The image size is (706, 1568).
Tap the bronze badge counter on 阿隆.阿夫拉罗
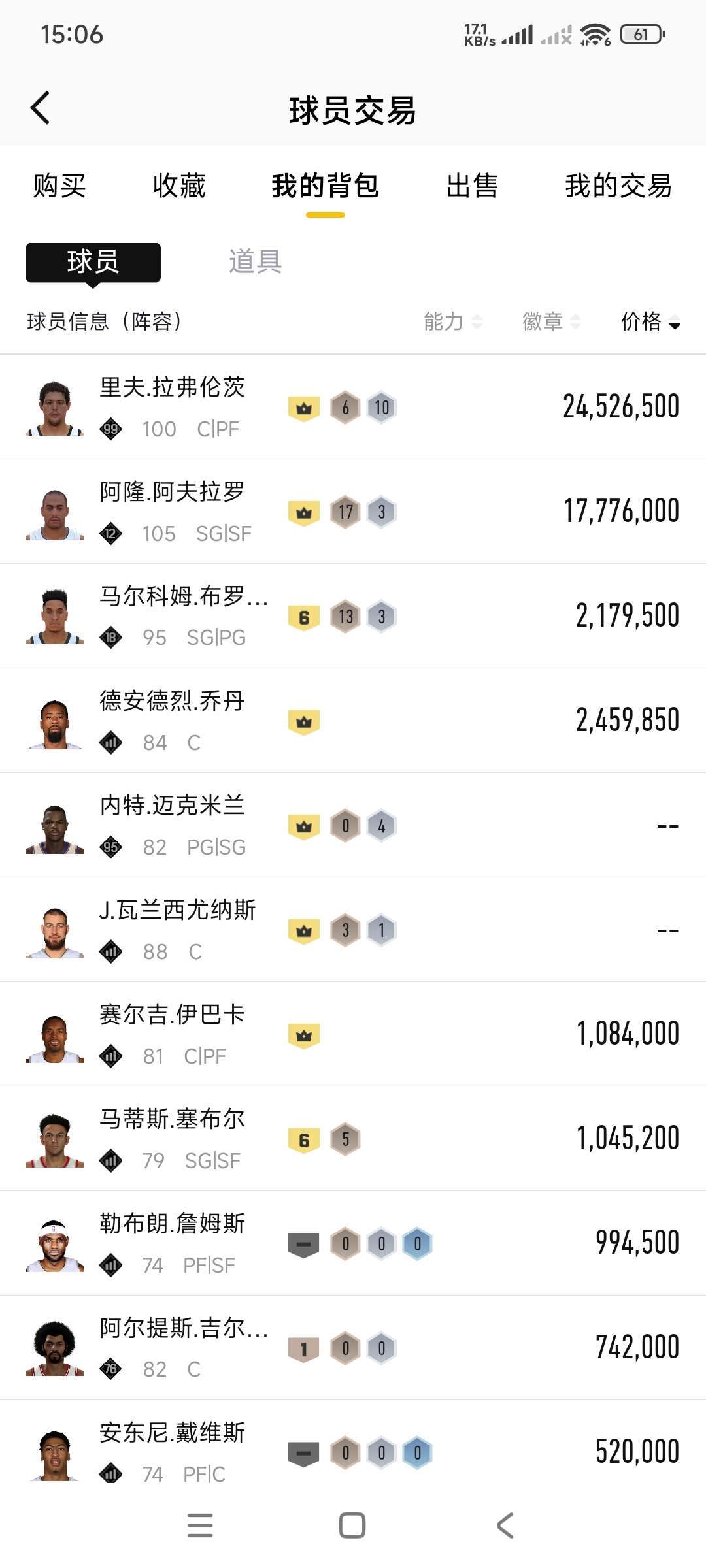(x=346, y=511)
